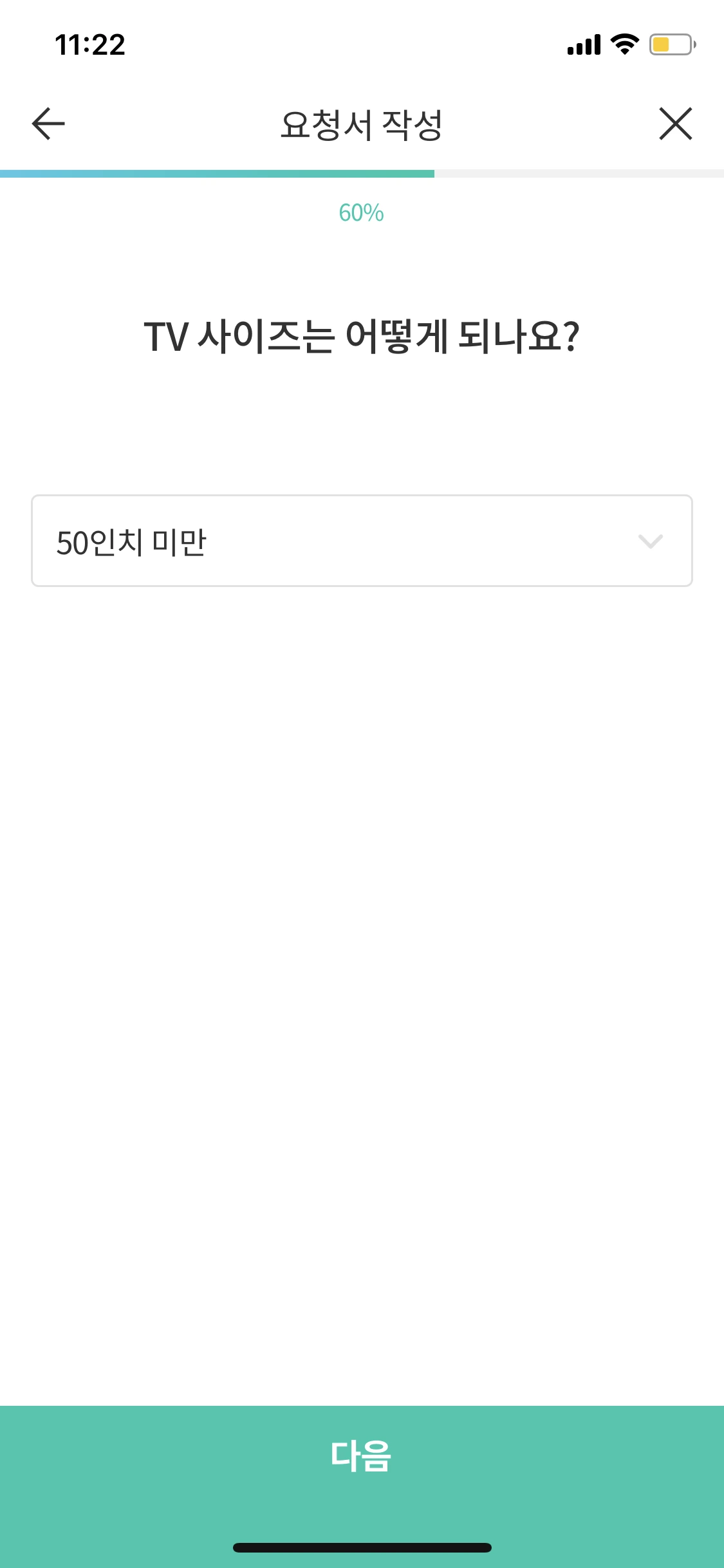Tap the X to close the request form
Screen dimensions: 724x1568
click(675, 124)
